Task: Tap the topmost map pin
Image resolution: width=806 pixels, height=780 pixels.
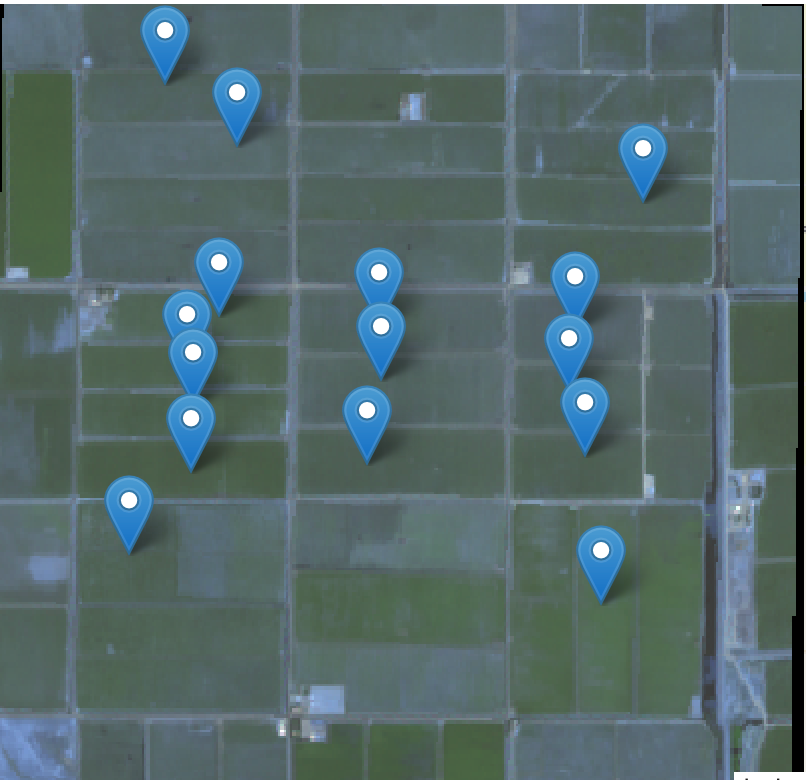Action: pyautogui.click(x=165, y=36)
